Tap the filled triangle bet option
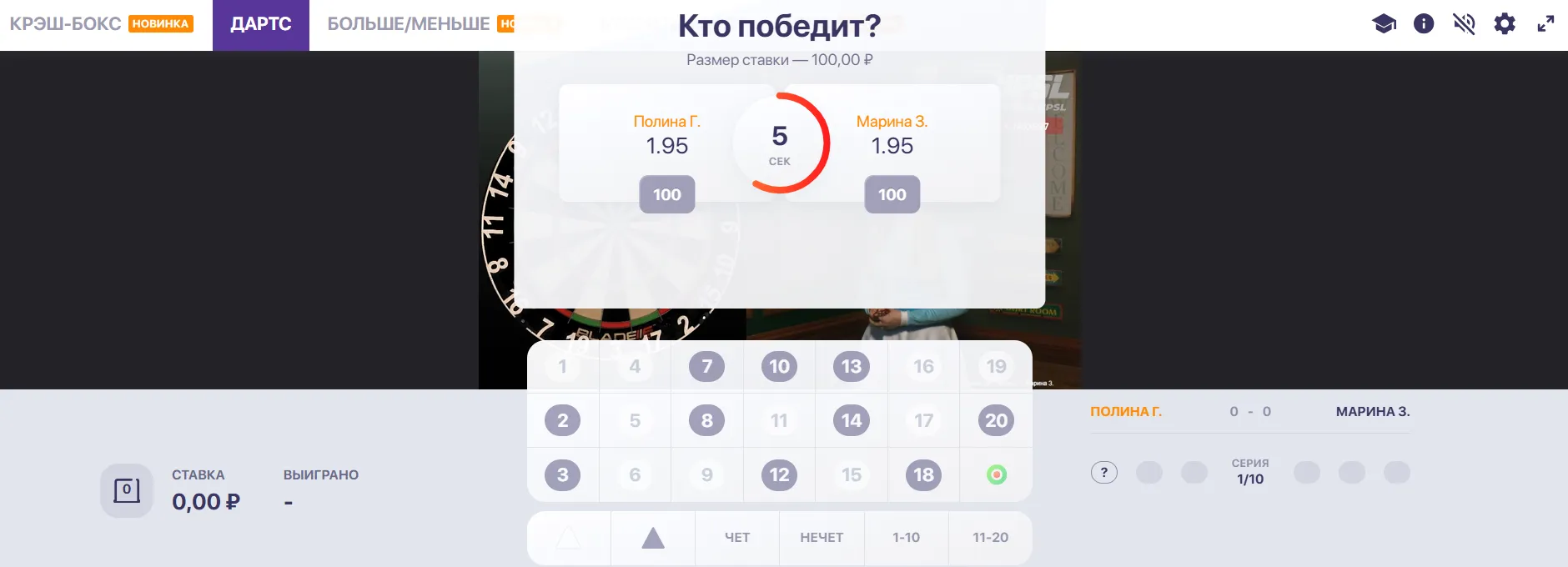The height and width of the screenshot is (567, 1568). click(x=653, y=538)
